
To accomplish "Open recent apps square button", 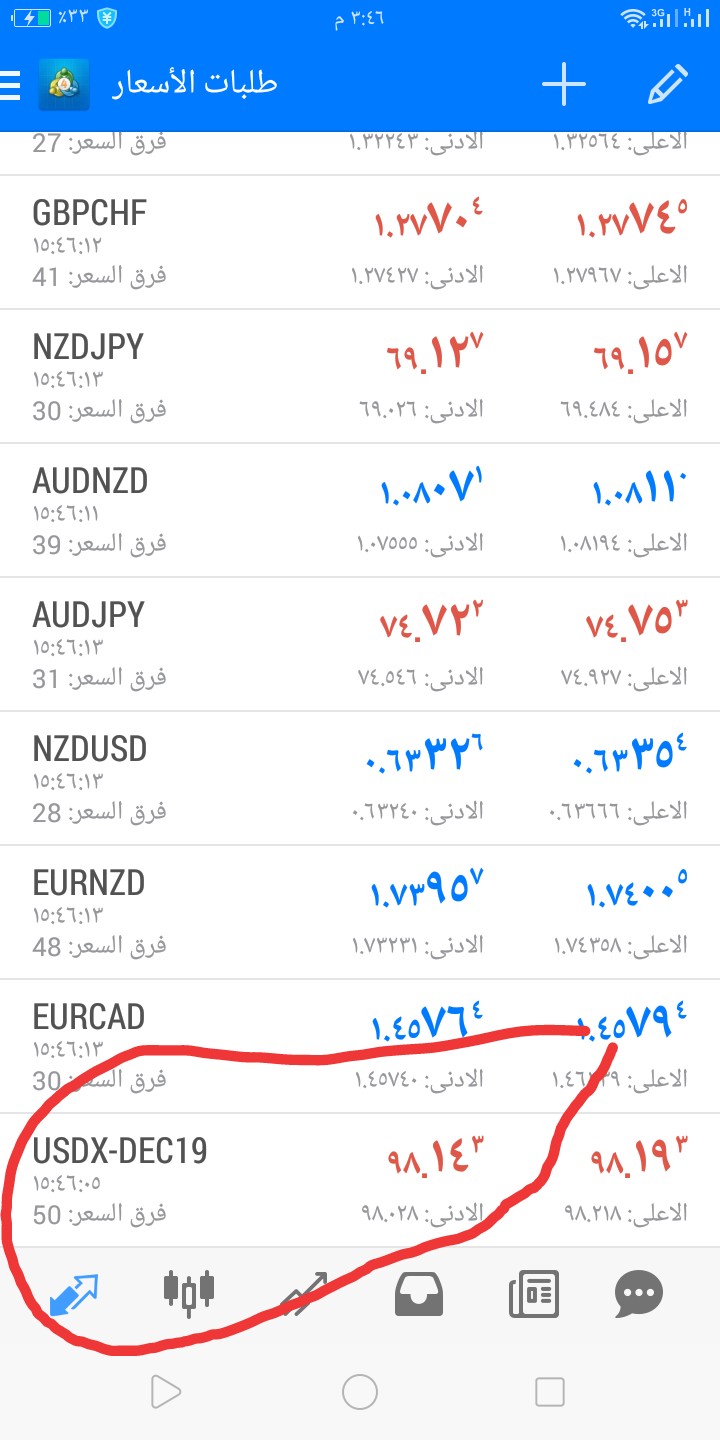I will 550,1391.
